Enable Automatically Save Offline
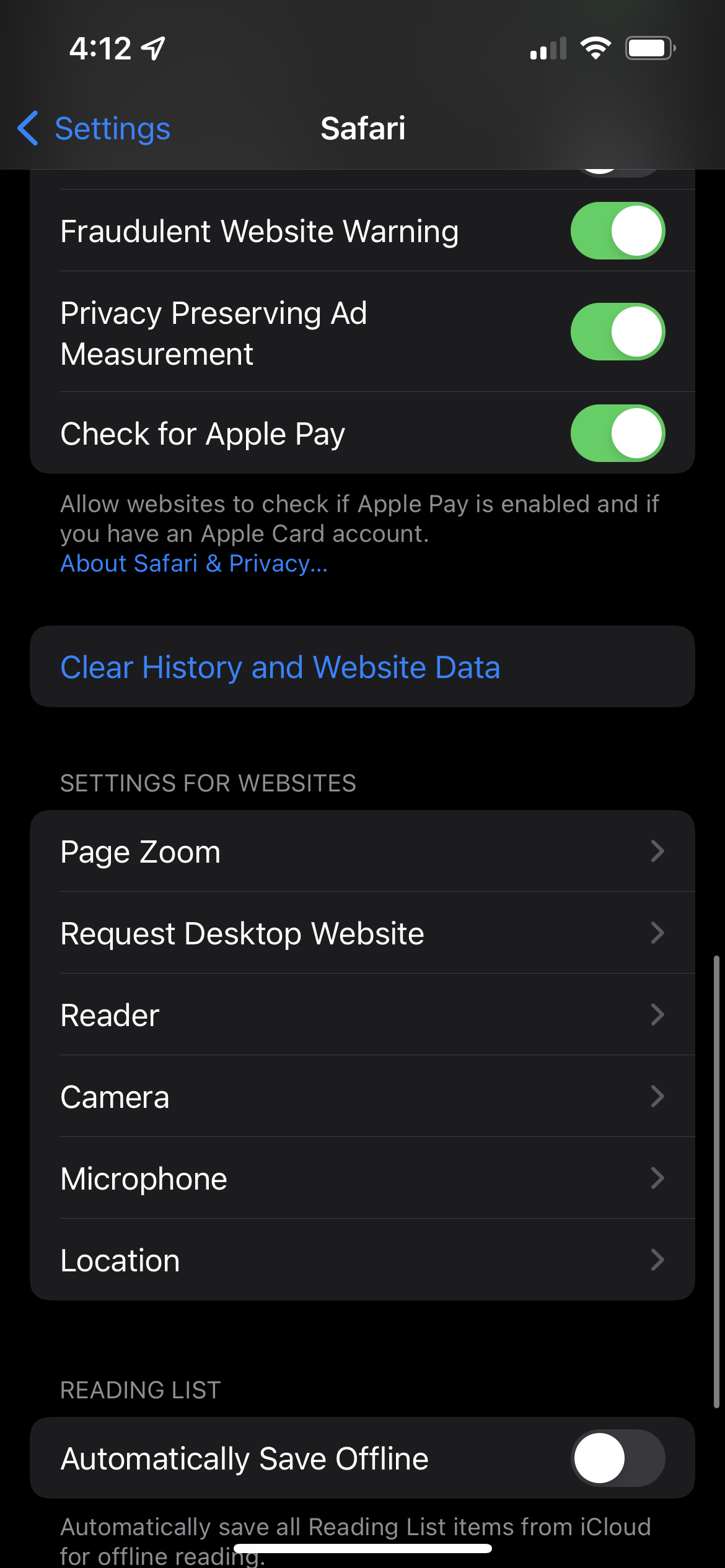 (x=618, y=1458)
